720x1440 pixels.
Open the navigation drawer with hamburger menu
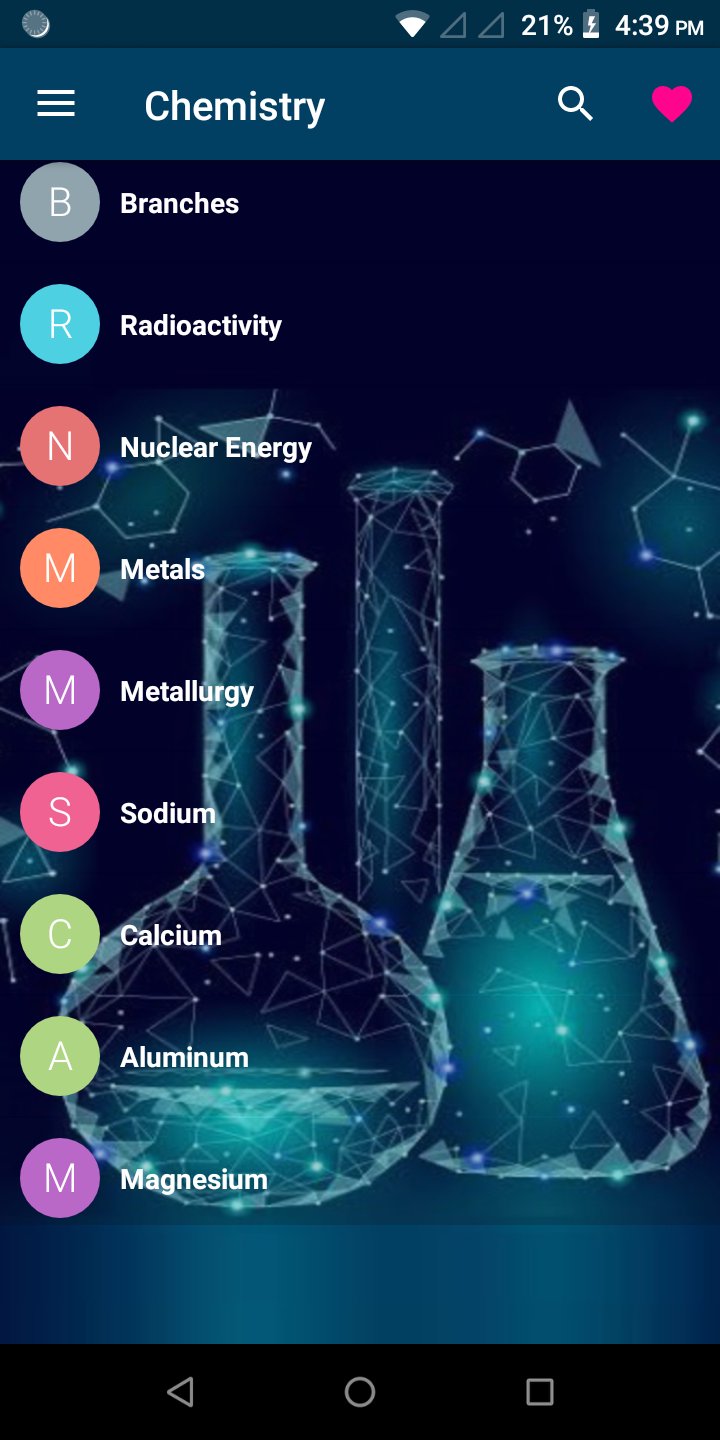click(55, 103)
